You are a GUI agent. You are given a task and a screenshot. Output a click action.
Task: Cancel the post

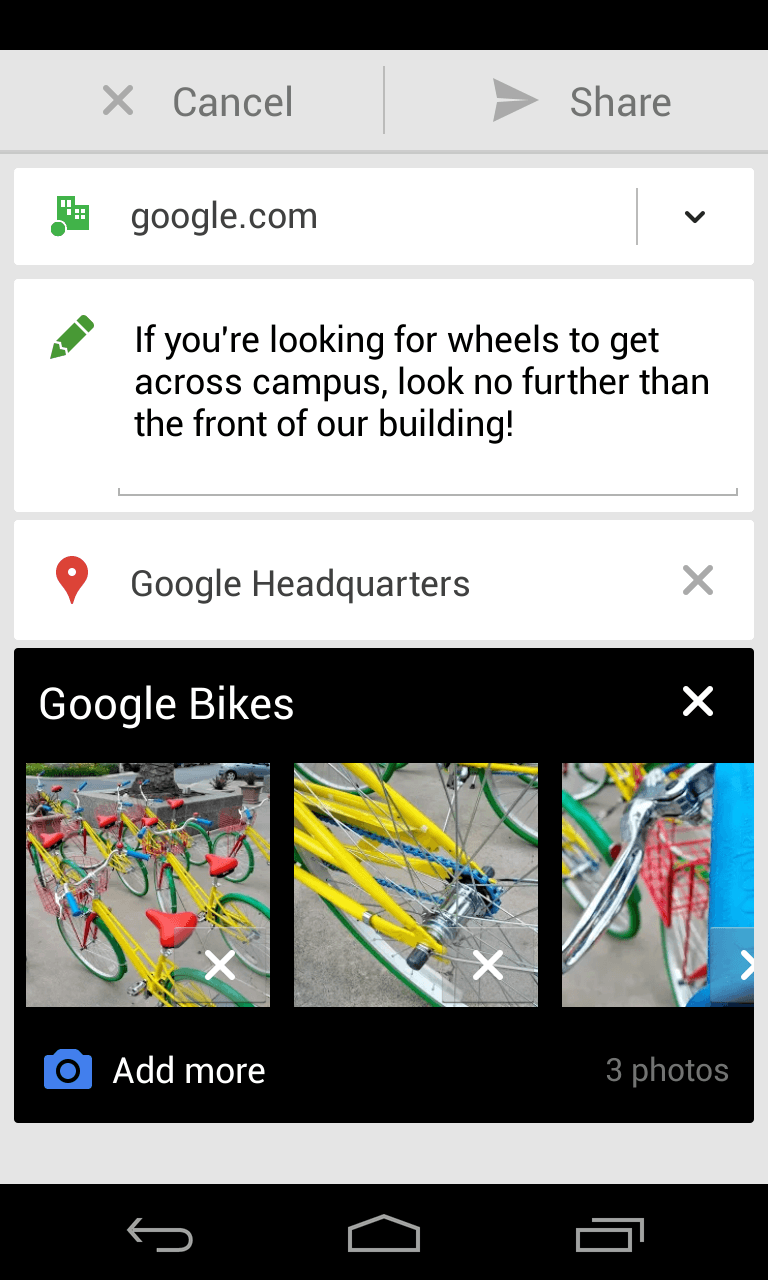click(x=197, y=101)
